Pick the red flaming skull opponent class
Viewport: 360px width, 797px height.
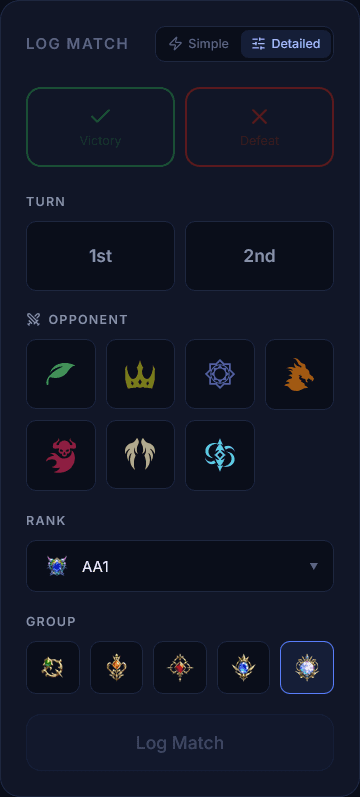[x=61, y=455]
